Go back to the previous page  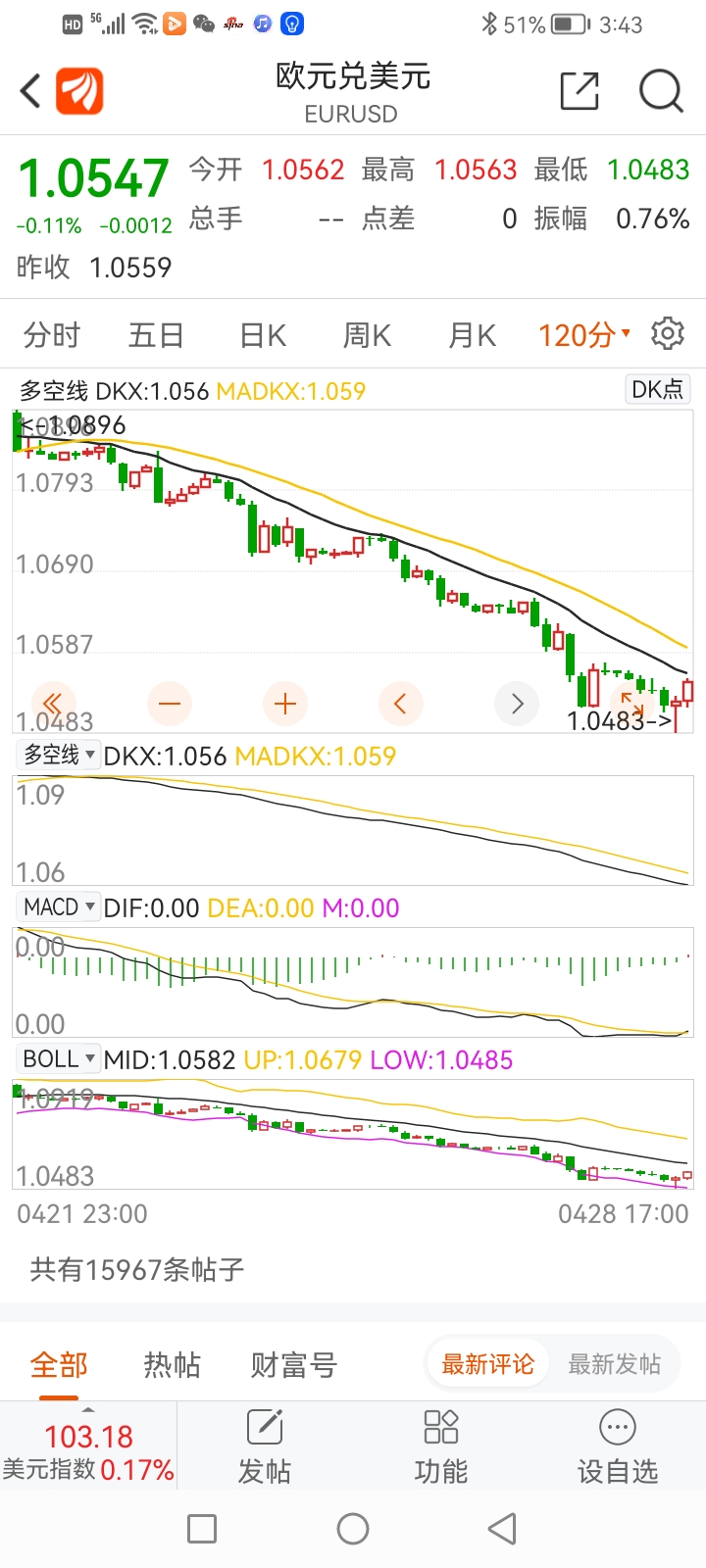[31, 92]
